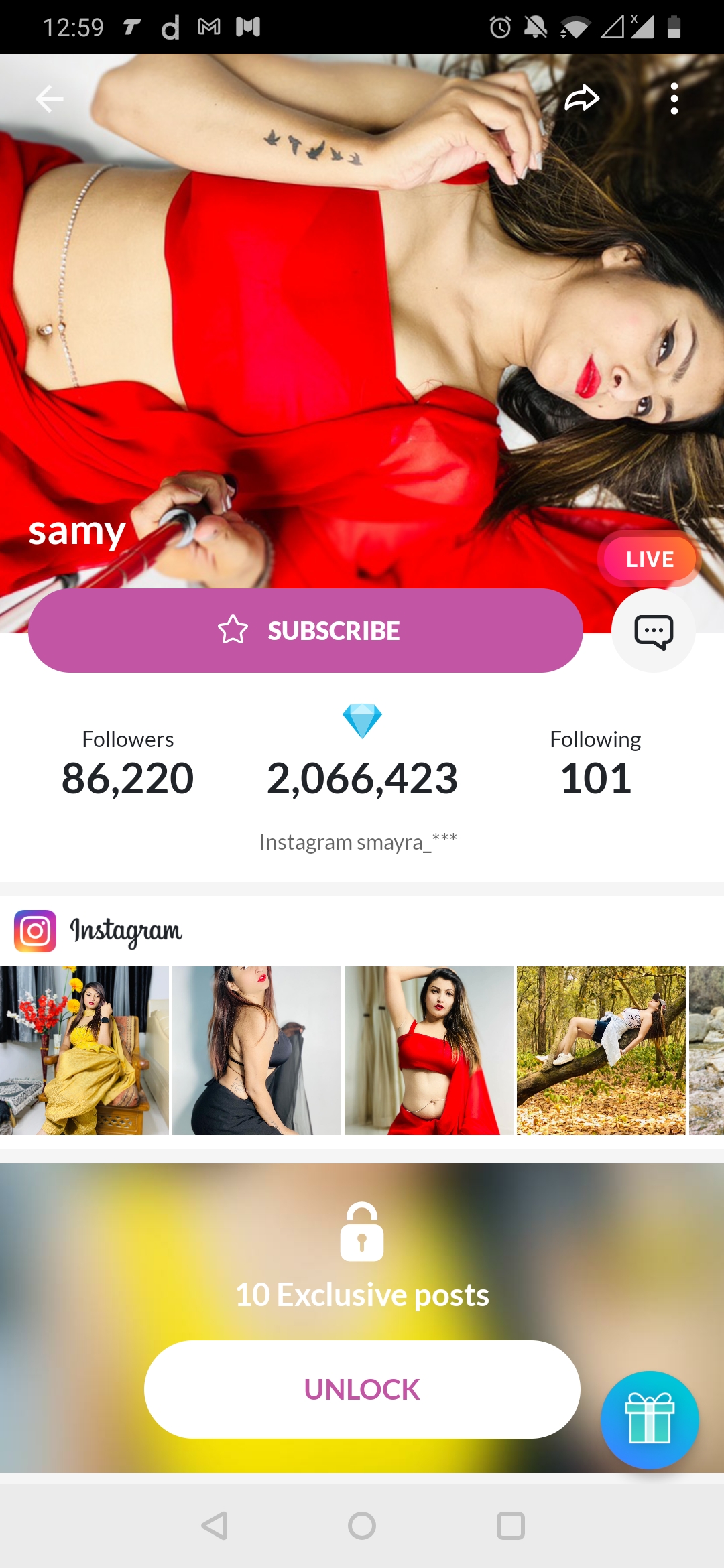Screen dimensions: 724x1568
Task: Go back using the top-left arrow
Action: pyautogui.click(x=49, y=99)
